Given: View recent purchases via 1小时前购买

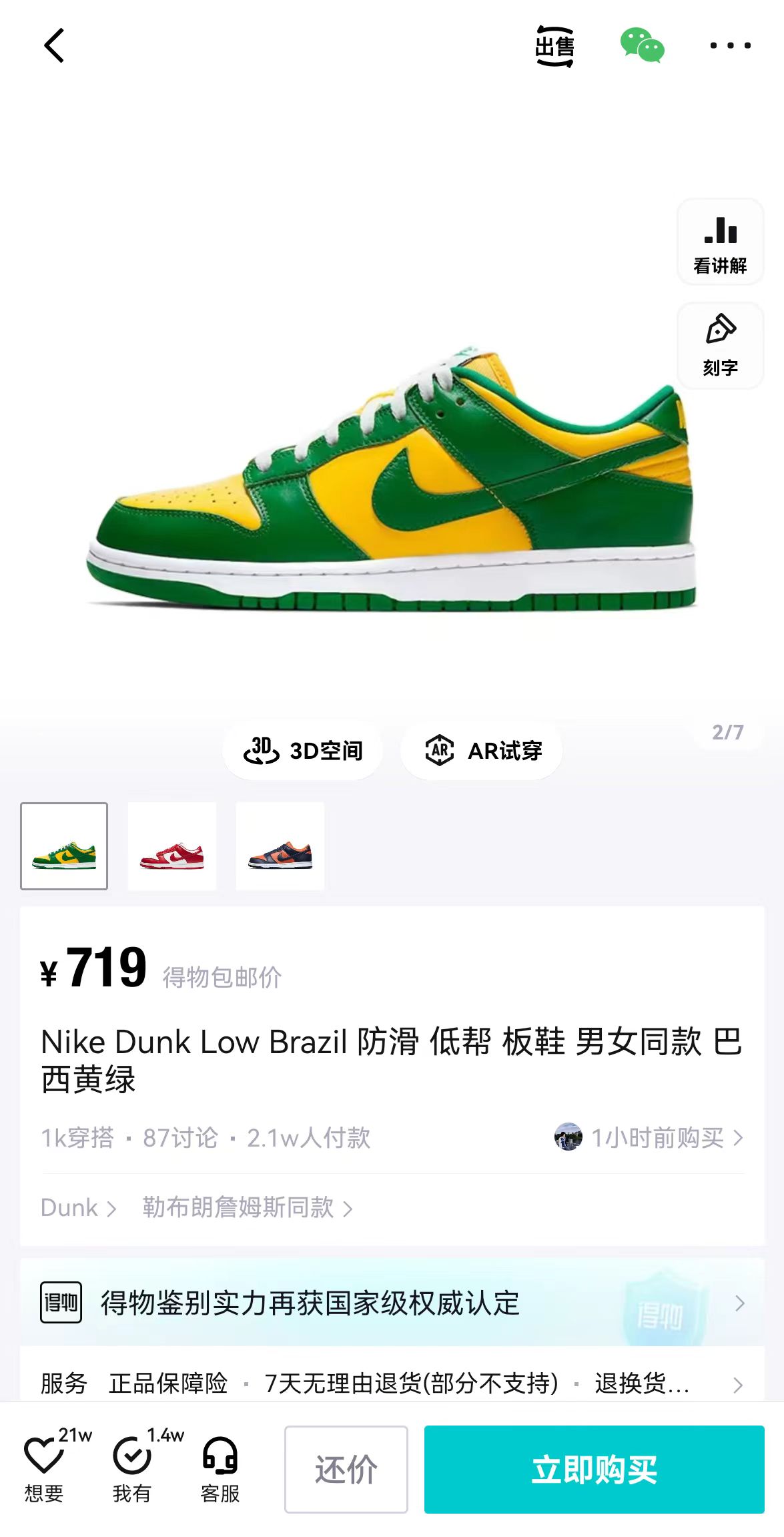Looking at the screenshot, I should [x=649, y=1137].
